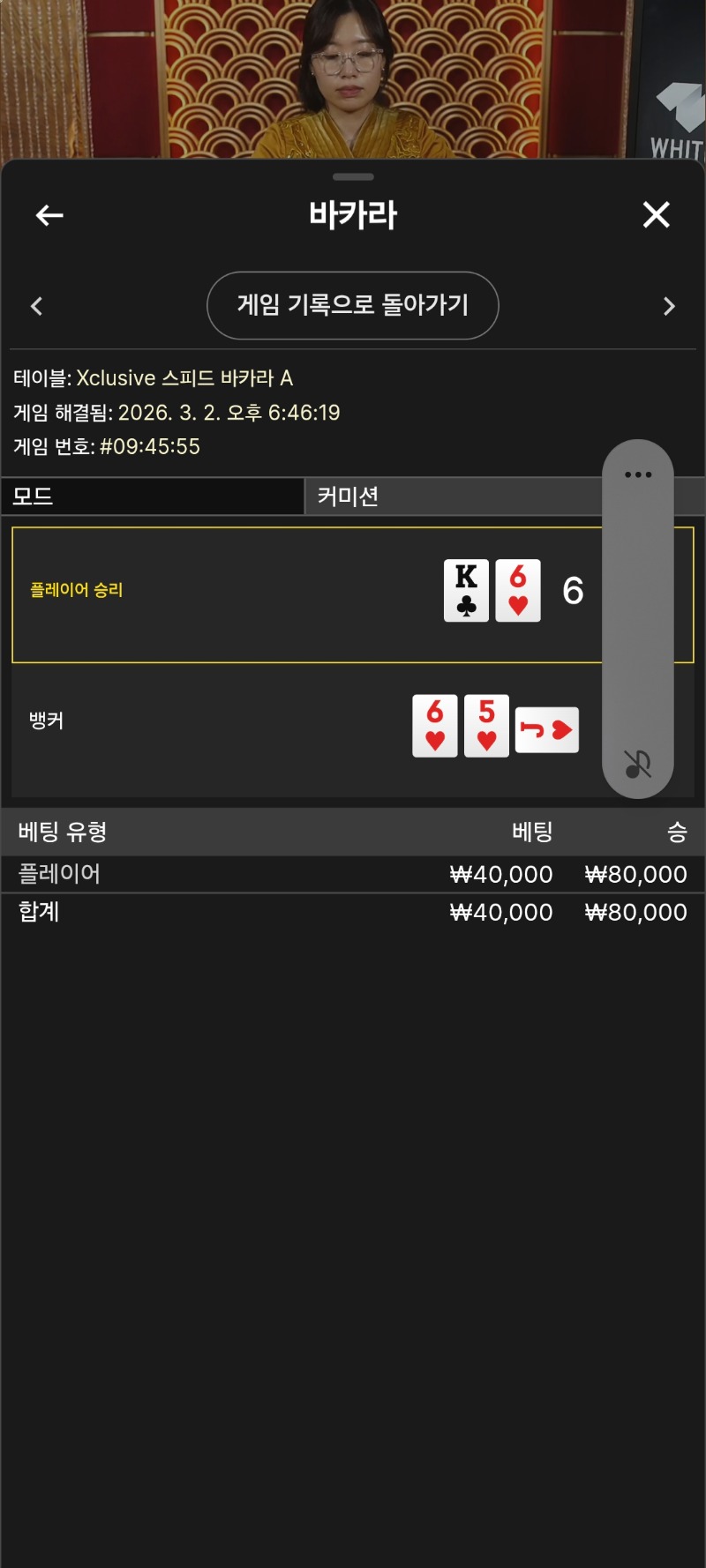Show previous game round with left chevron

coord(37,306)
